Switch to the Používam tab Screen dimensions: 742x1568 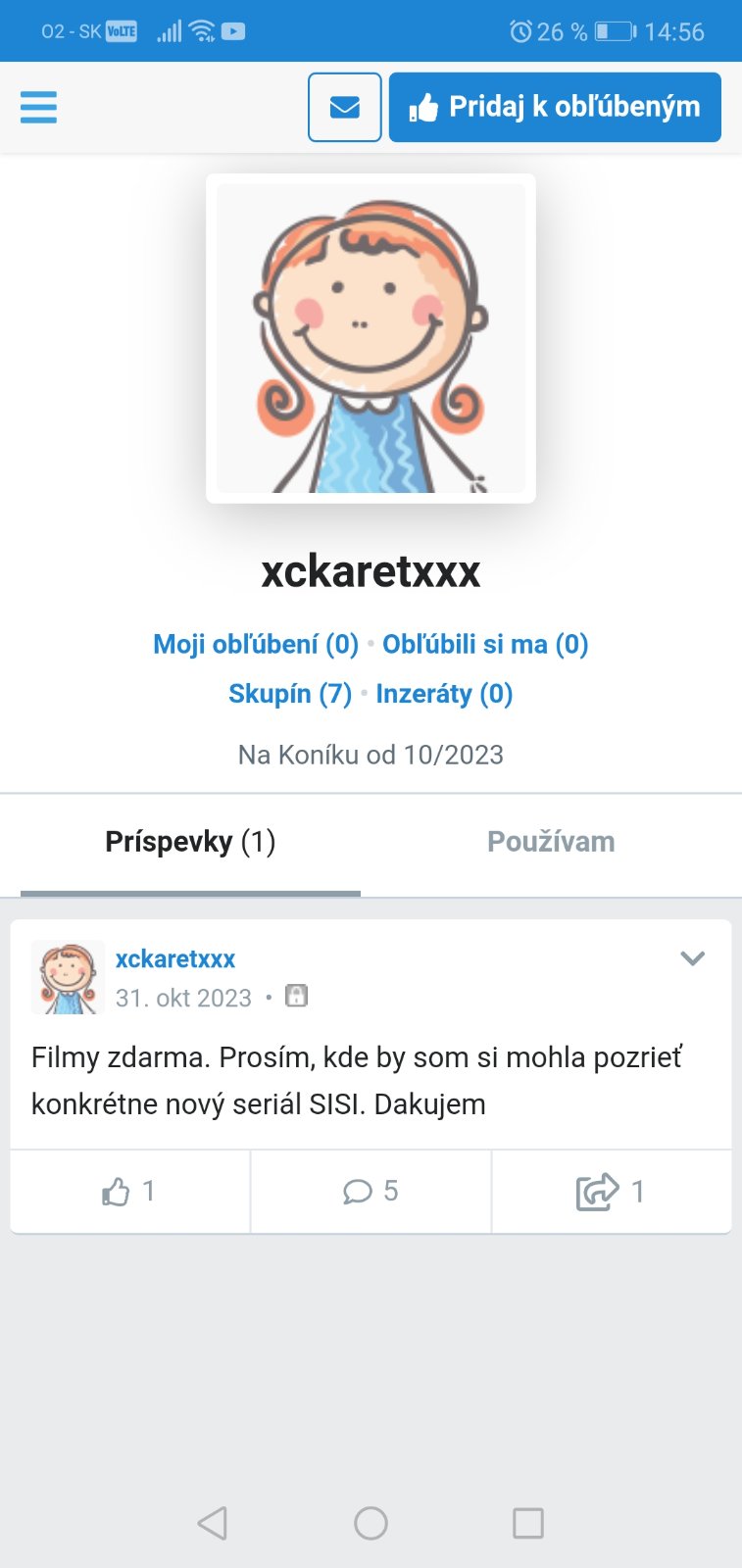[x=551, y=842]
